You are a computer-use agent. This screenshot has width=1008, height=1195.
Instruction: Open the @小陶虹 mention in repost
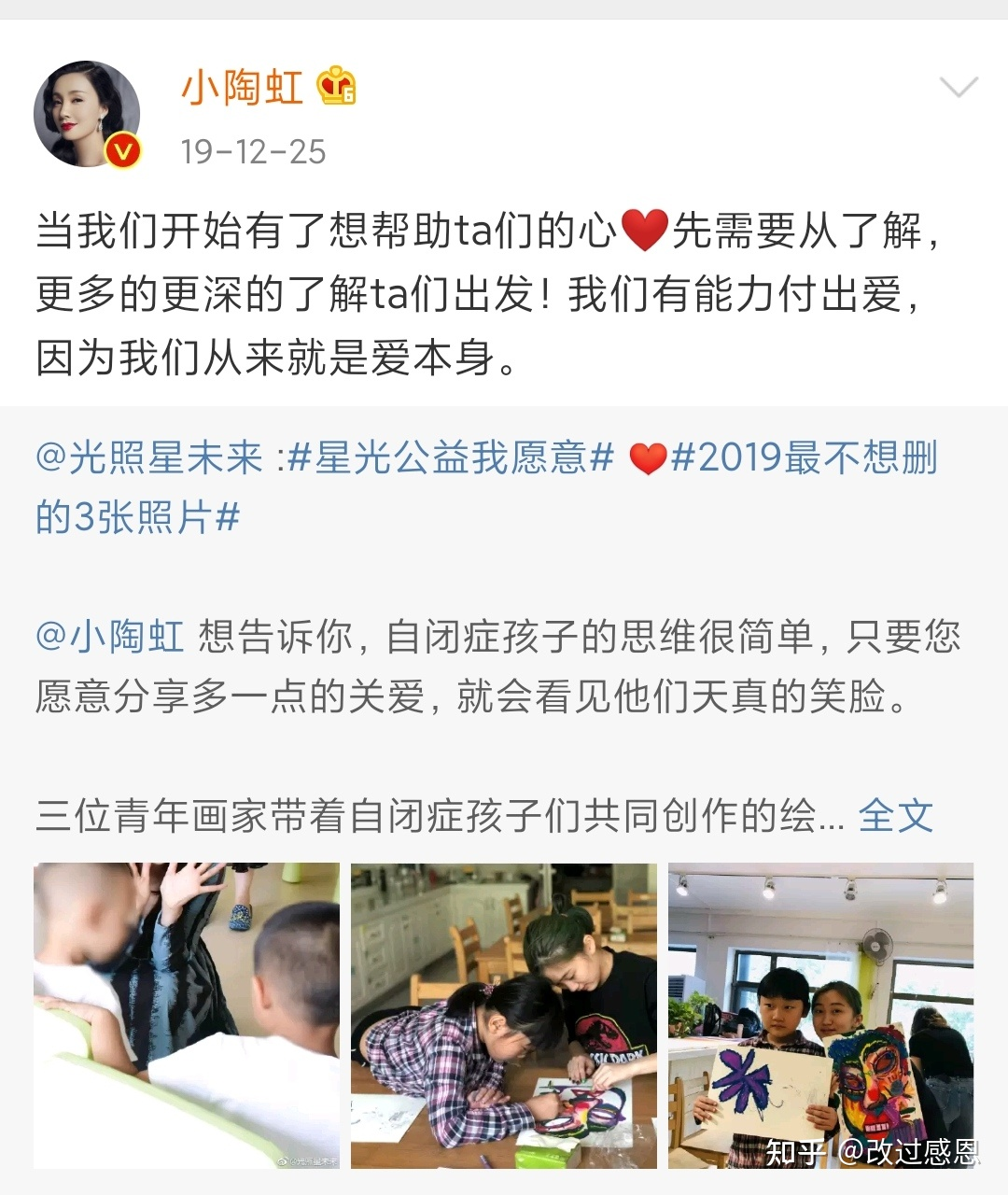(110, 637)
